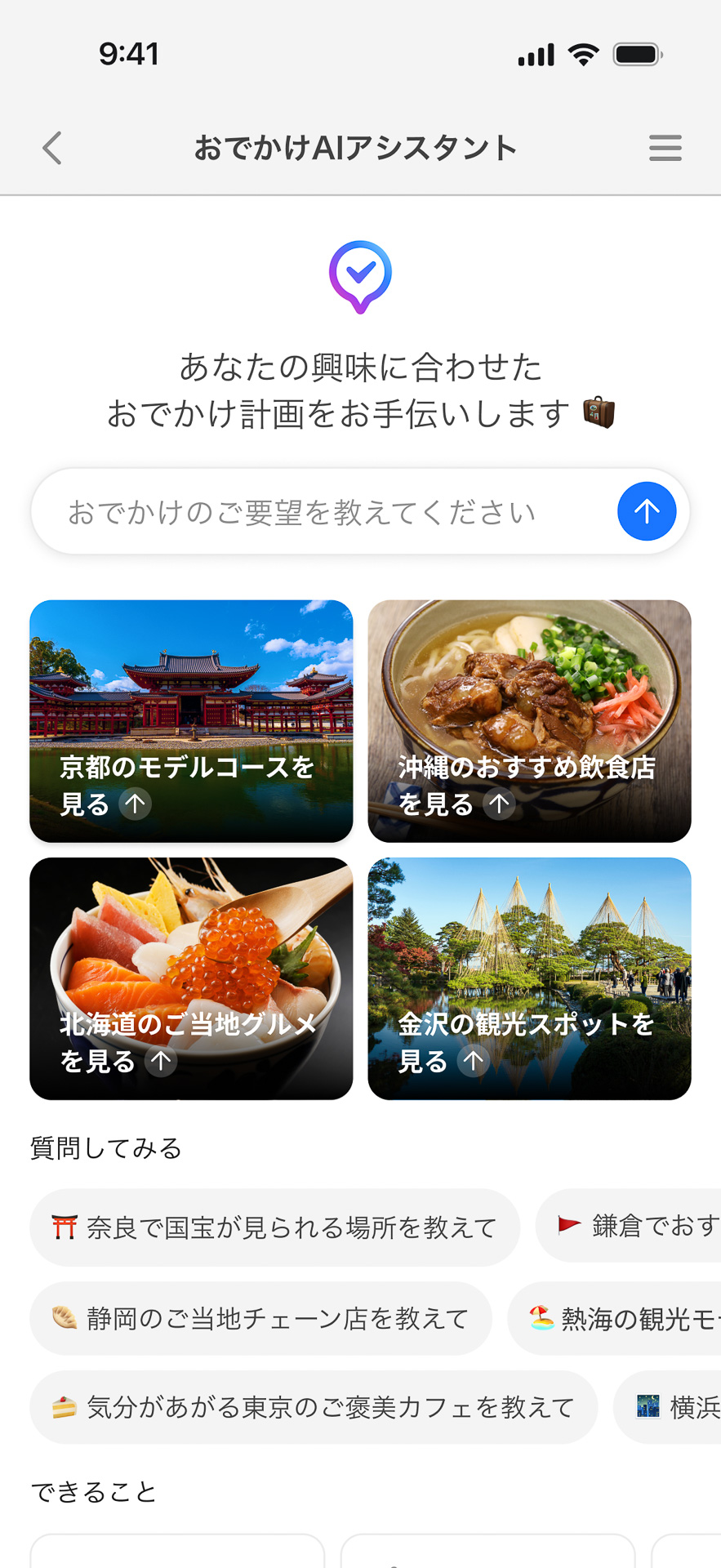
Task: Tap the 横浜 chip at bottom right
Action: [x=670, y=1407]
